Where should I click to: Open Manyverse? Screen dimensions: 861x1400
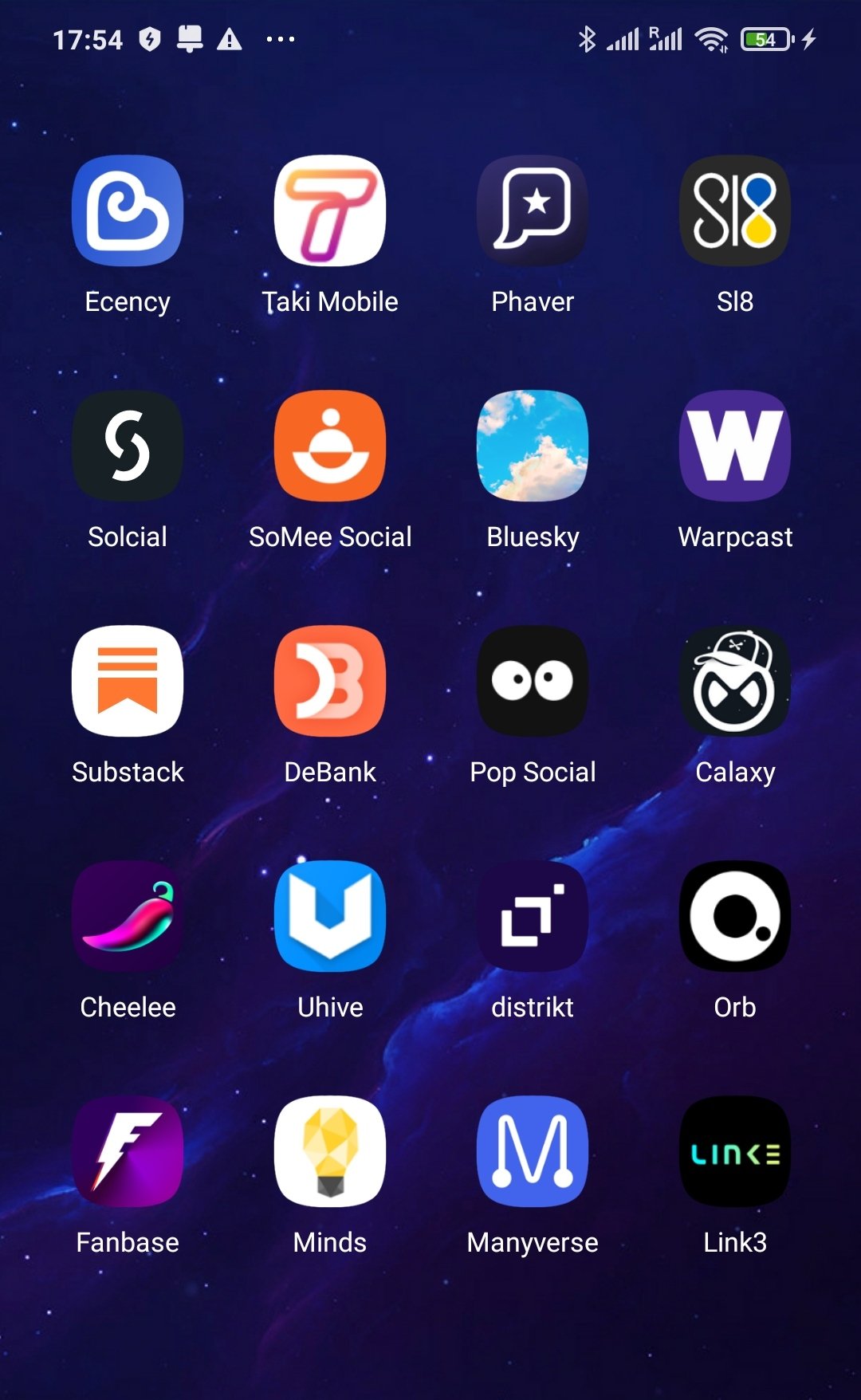532,1152
